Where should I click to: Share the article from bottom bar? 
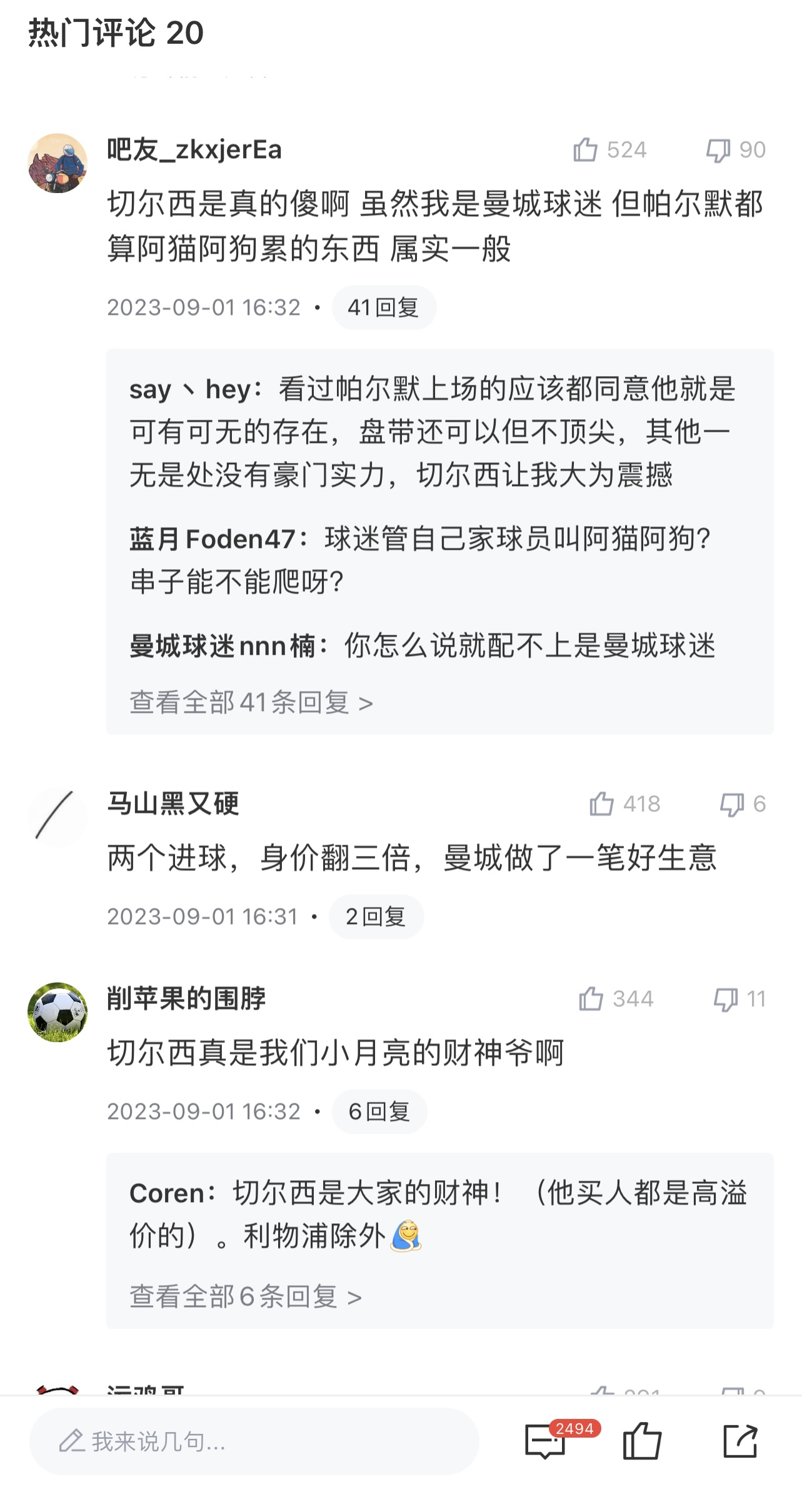pos(740,1441)
